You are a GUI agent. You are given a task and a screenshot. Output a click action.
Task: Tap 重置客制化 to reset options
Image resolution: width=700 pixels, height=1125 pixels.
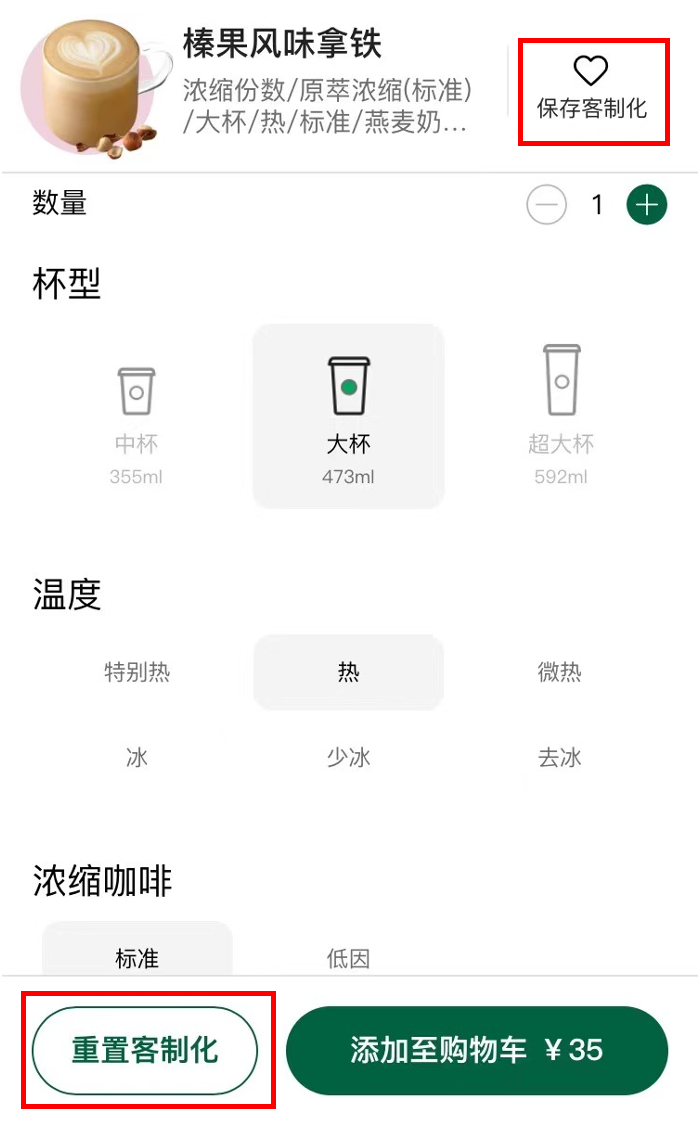tap(145, 1050)
